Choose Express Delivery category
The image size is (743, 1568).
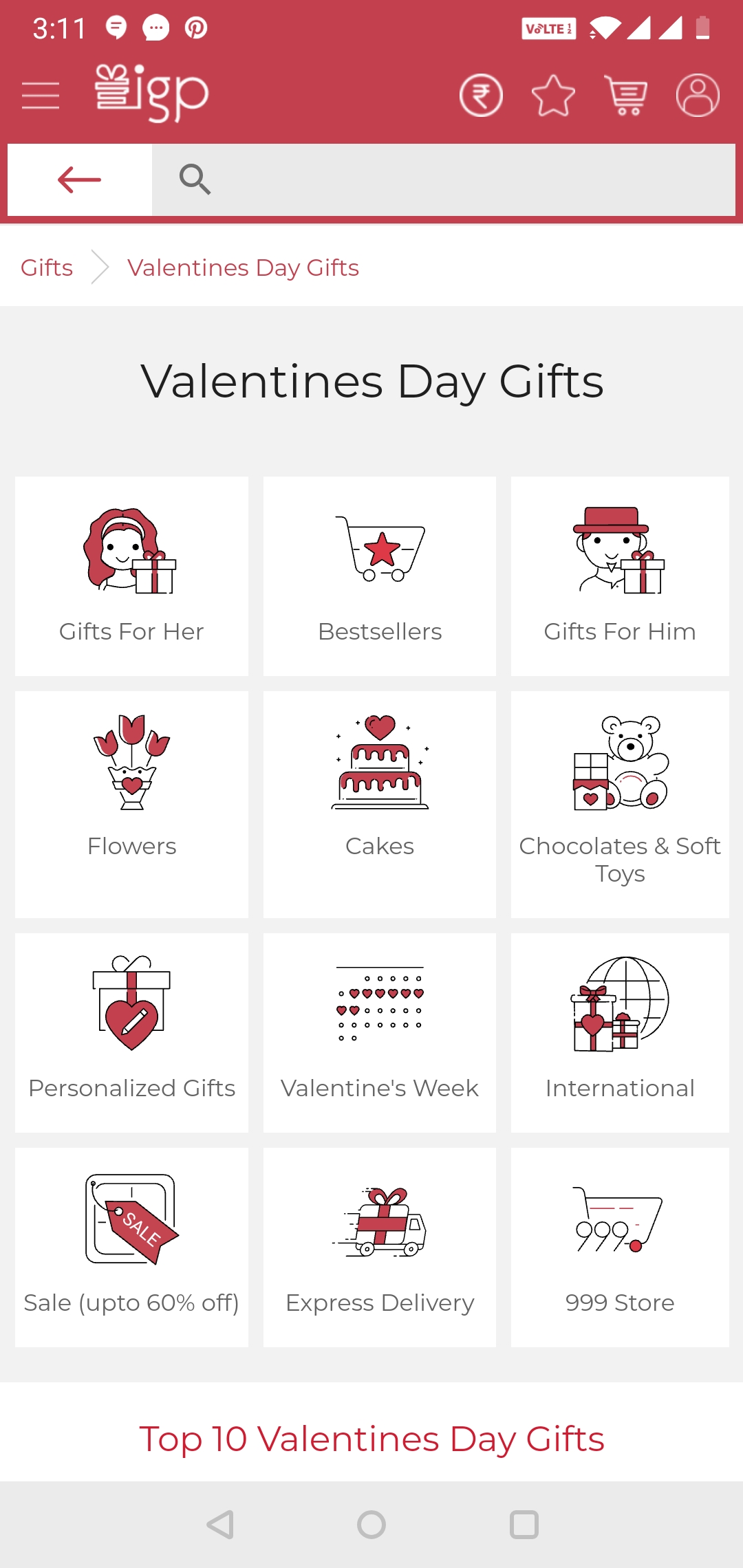(379, 1247)
